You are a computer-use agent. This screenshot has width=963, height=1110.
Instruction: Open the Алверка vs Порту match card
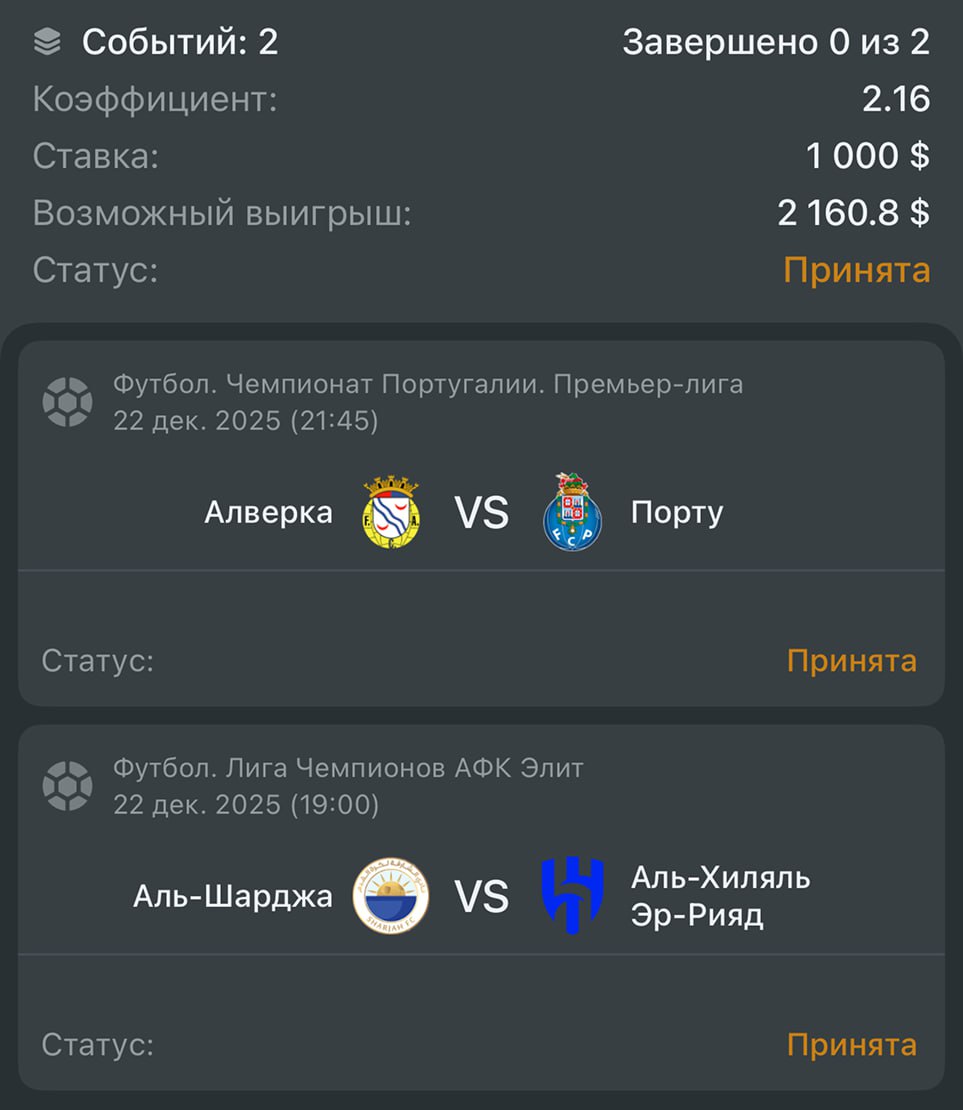481,514
